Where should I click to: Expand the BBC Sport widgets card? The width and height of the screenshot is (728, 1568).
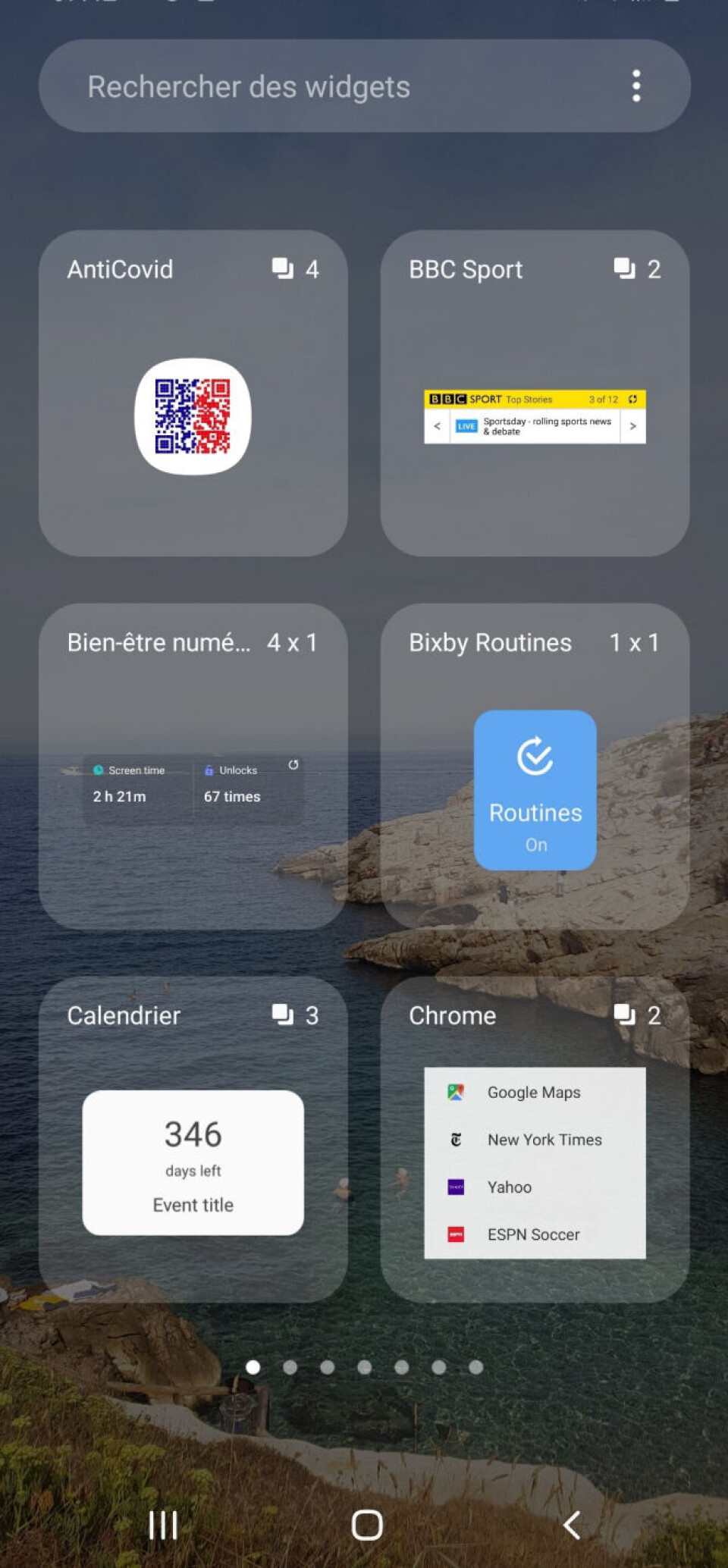(x=535, y=394)
